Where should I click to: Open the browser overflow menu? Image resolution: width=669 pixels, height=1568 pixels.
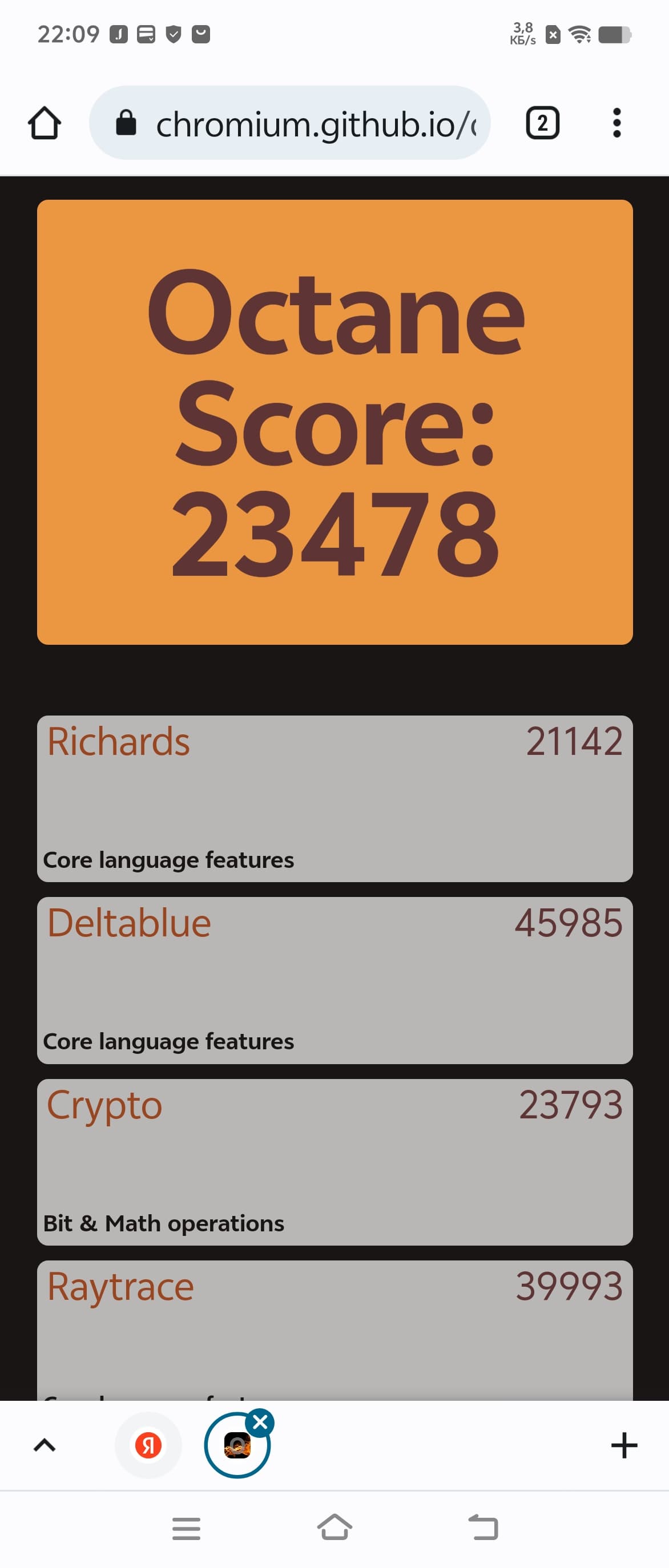pos(616,123)
